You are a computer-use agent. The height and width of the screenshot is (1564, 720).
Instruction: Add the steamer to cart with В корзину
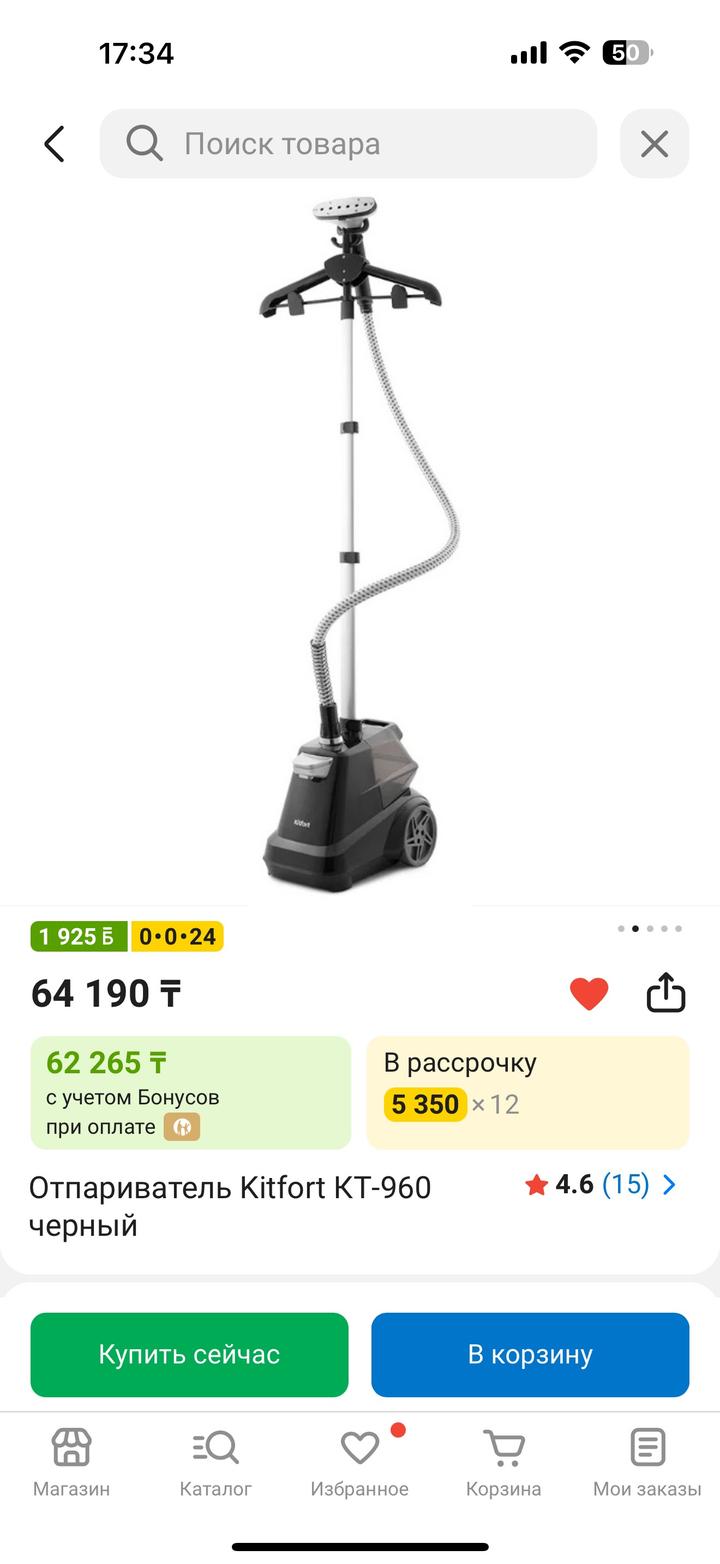[530, 1354]
